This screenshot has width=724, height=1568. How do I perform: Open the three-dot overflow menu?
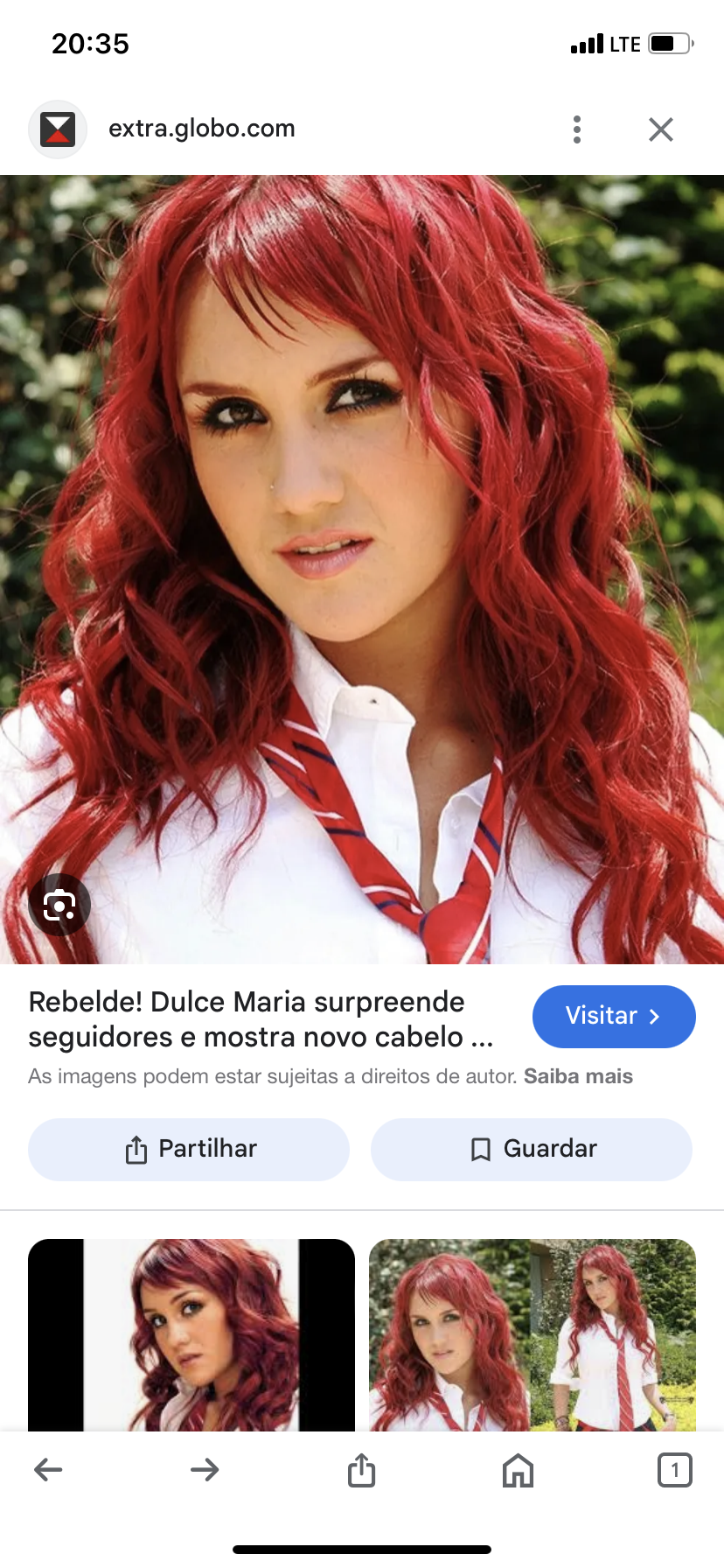click(577, 129)
